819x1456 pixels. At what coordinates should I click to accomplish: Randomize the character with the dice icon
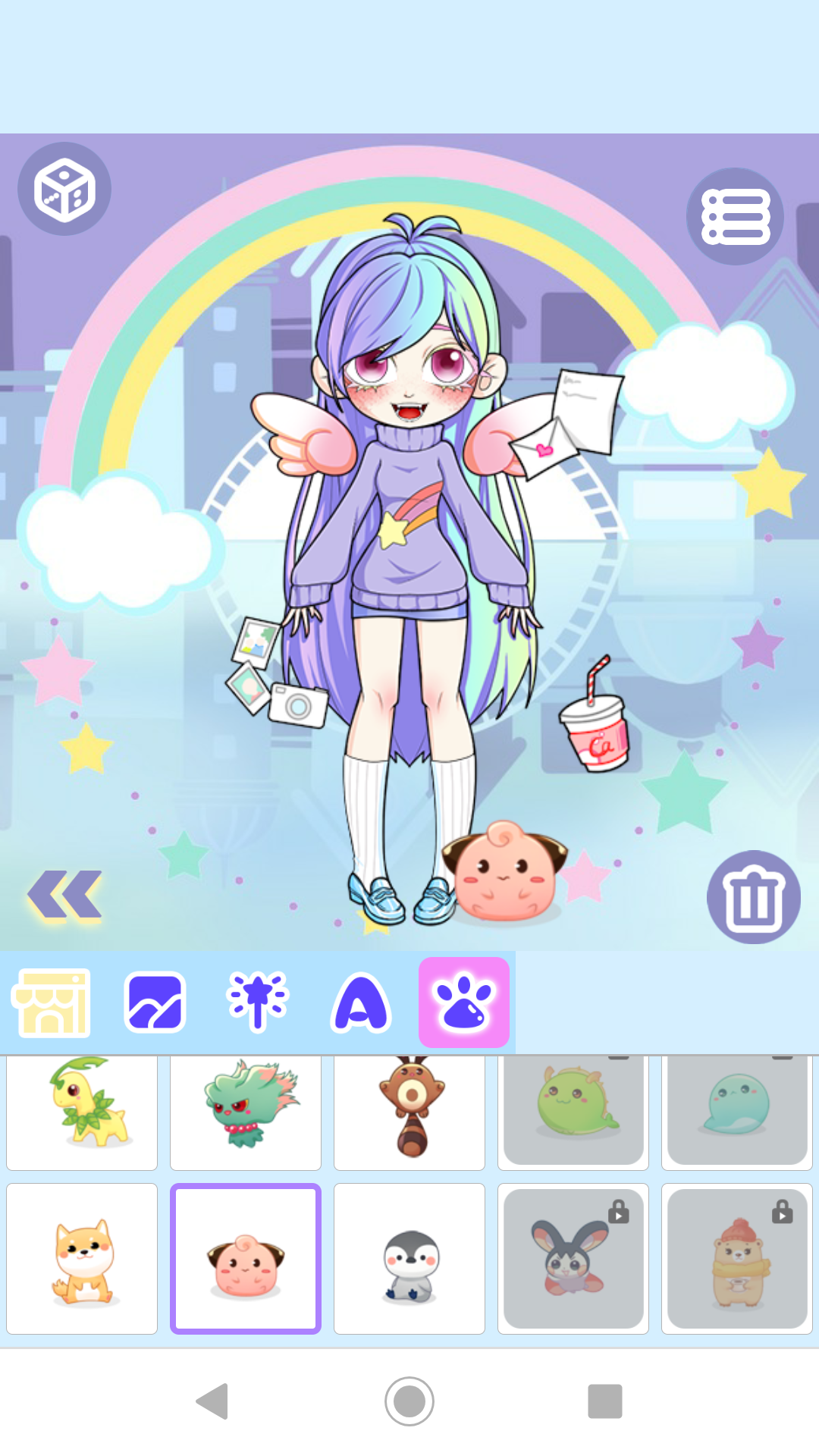click(x=64, y=189)
